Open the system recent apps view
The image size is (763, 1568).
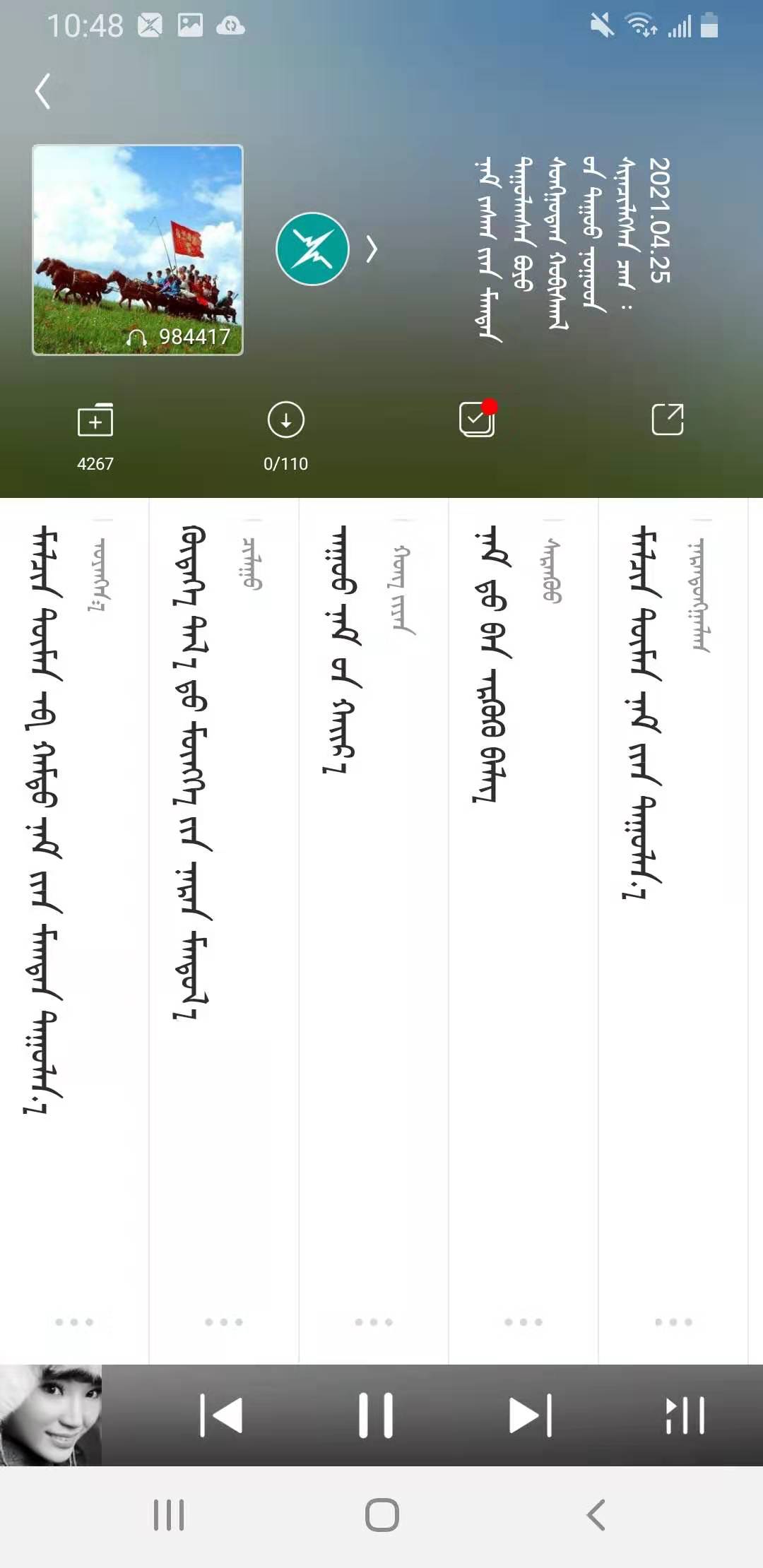[x=169, y=1515]
